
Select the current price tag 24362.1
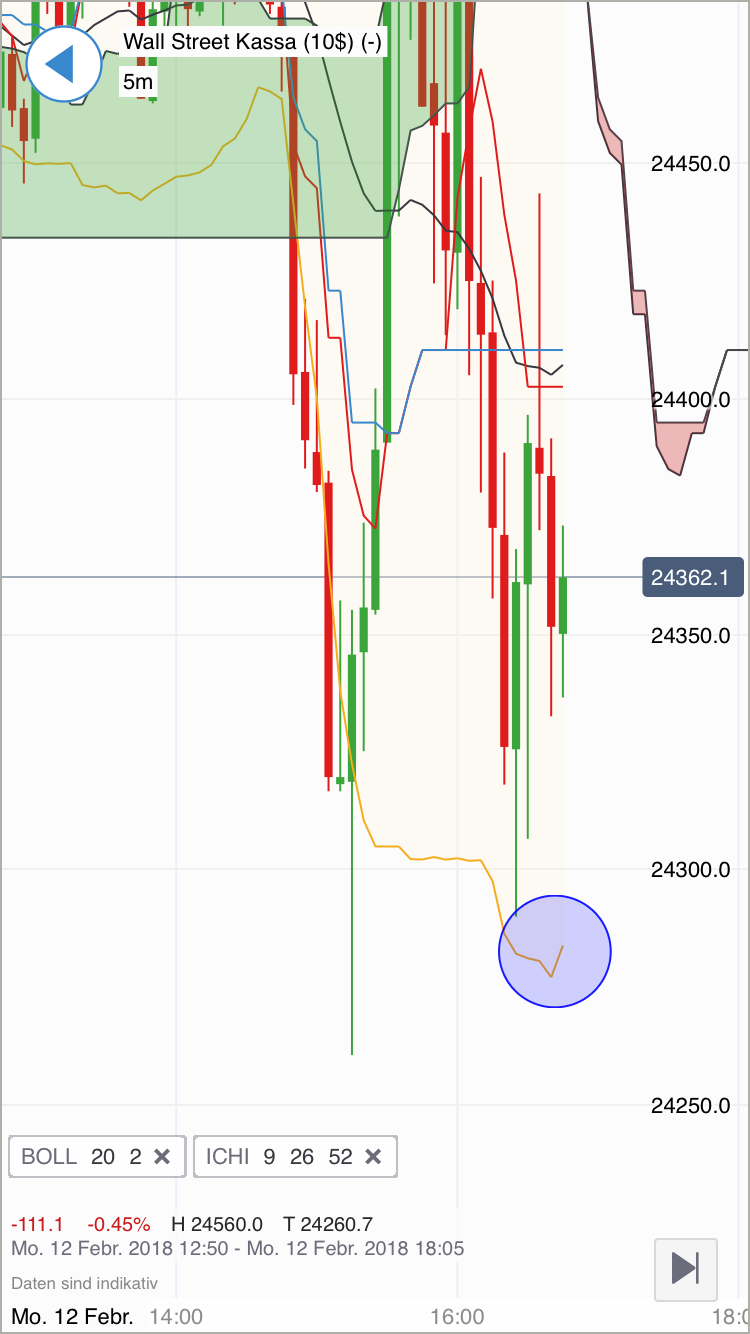click(693, 576)
